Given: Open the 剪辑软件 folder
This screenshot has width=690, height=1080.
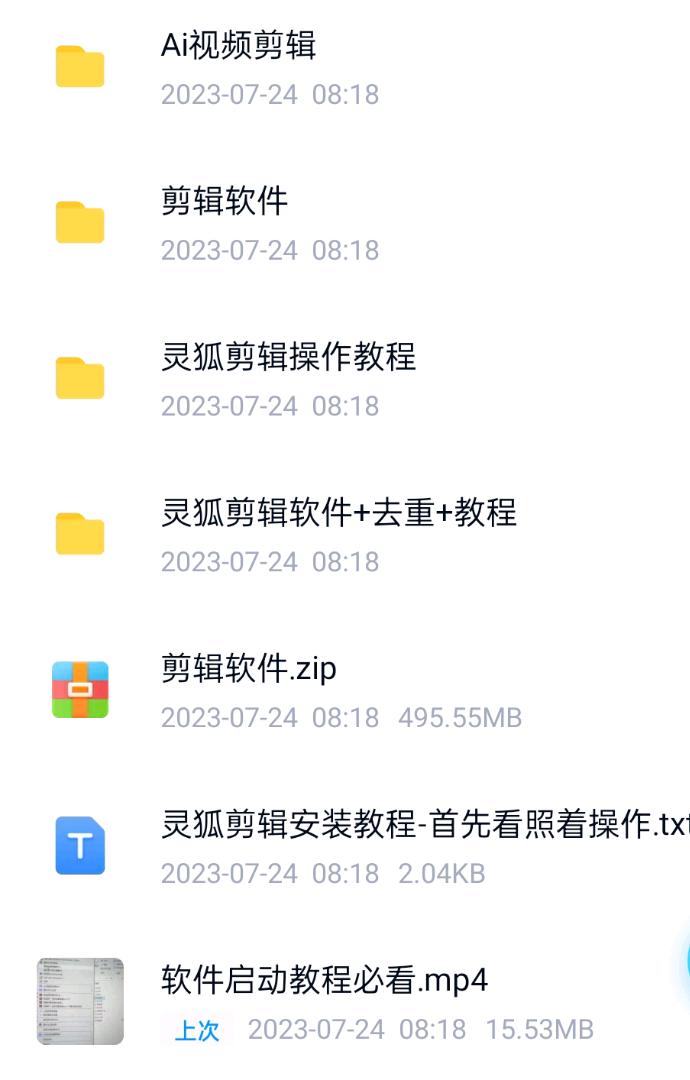Looking at the screenshot, I should coord(224,202).
